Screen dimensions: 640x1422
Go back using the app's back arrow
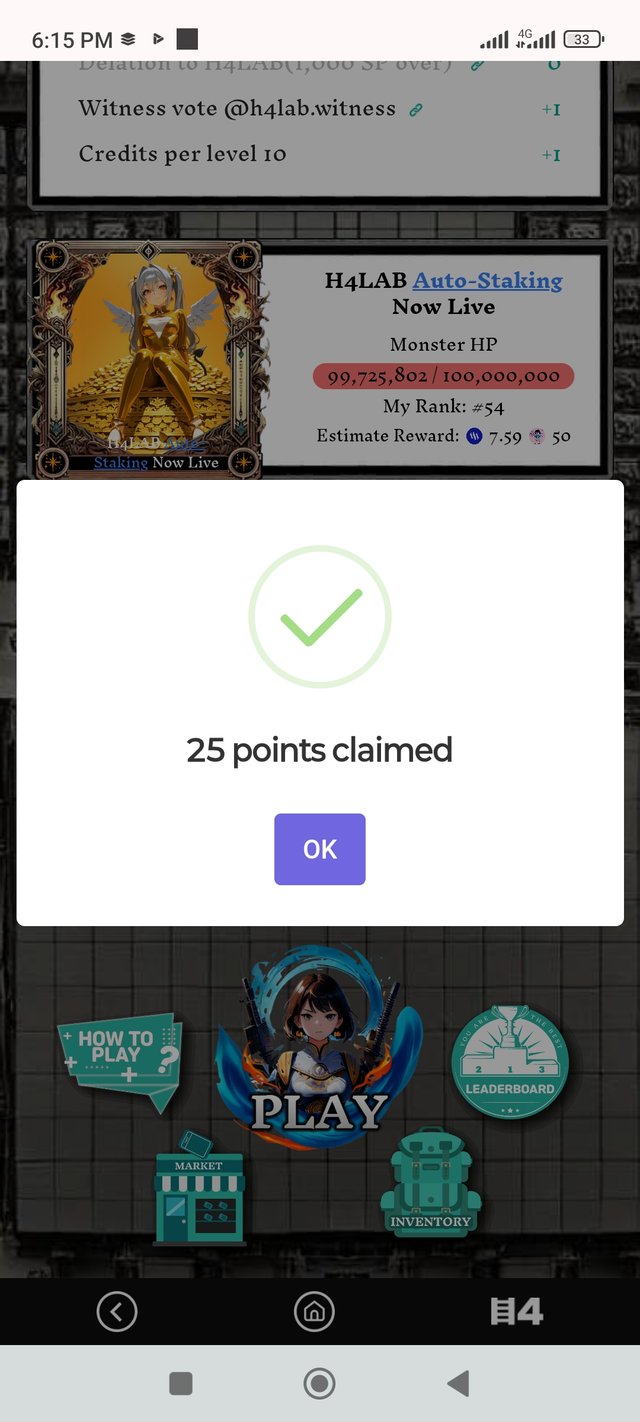(x=117, y=1311)
